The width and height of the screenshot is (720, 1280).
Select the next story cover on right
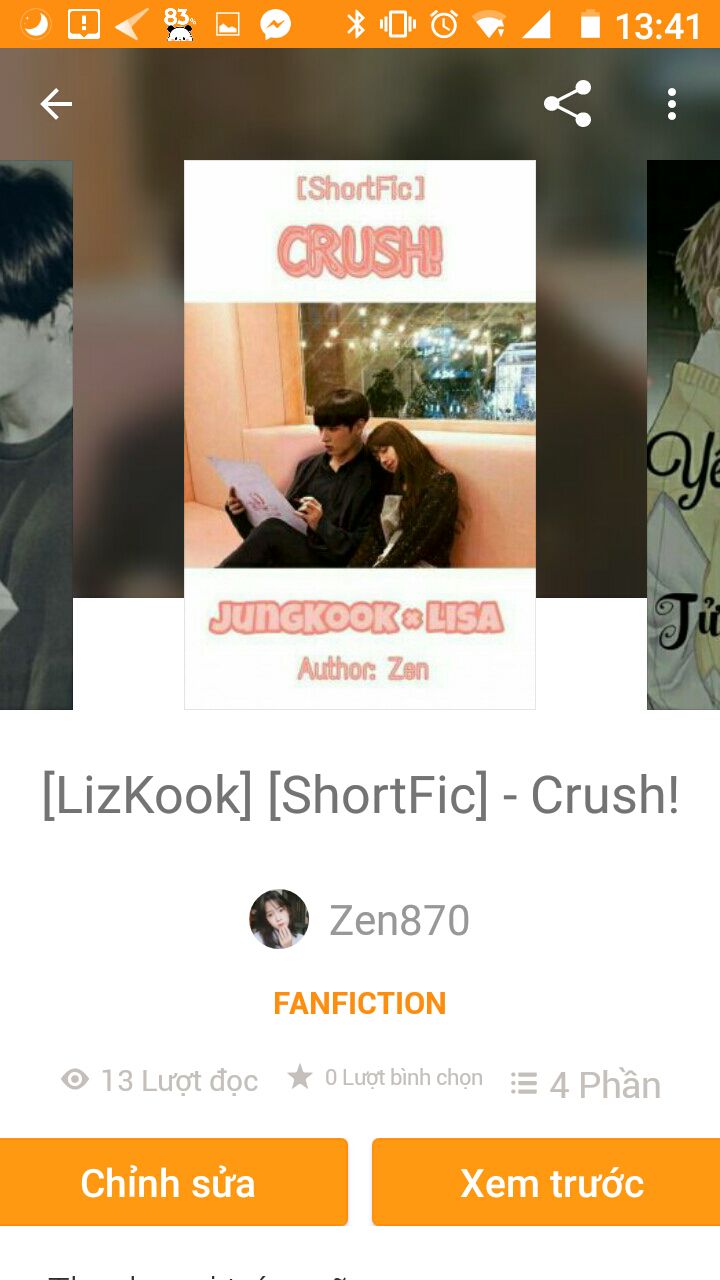click(x=684, y=435)
